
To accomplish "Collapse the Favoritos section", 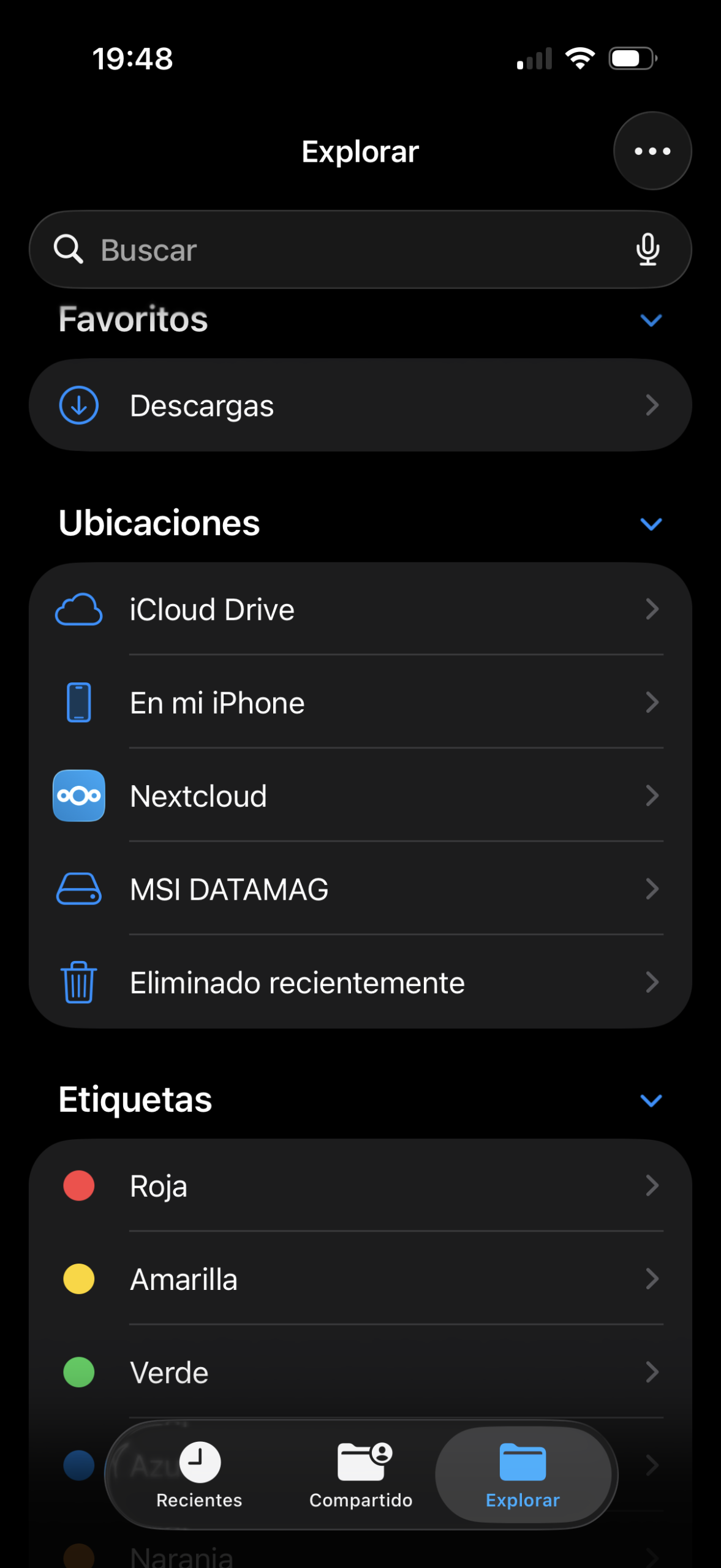I will tap(651, 320).
